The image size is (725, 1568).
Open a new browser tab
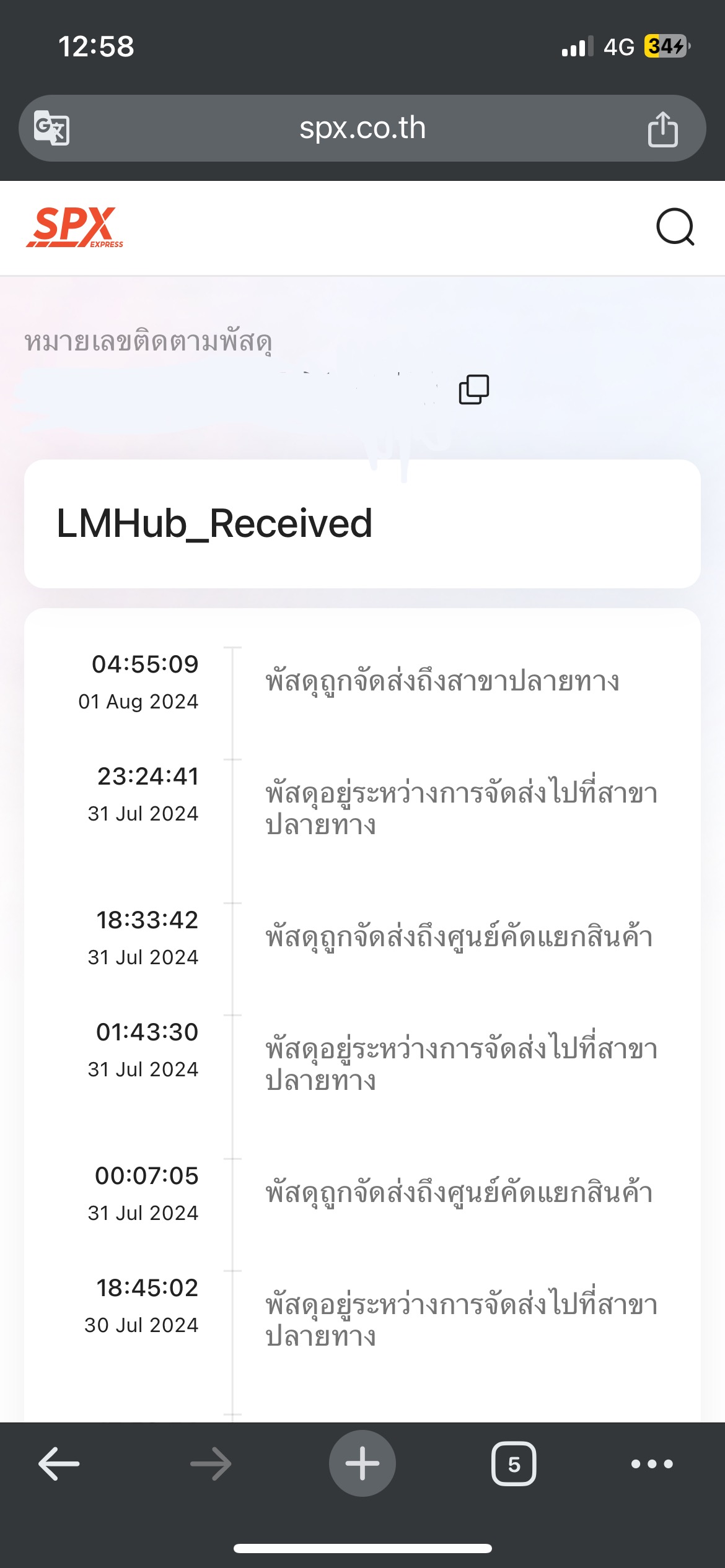click(x=362, y=1464)
